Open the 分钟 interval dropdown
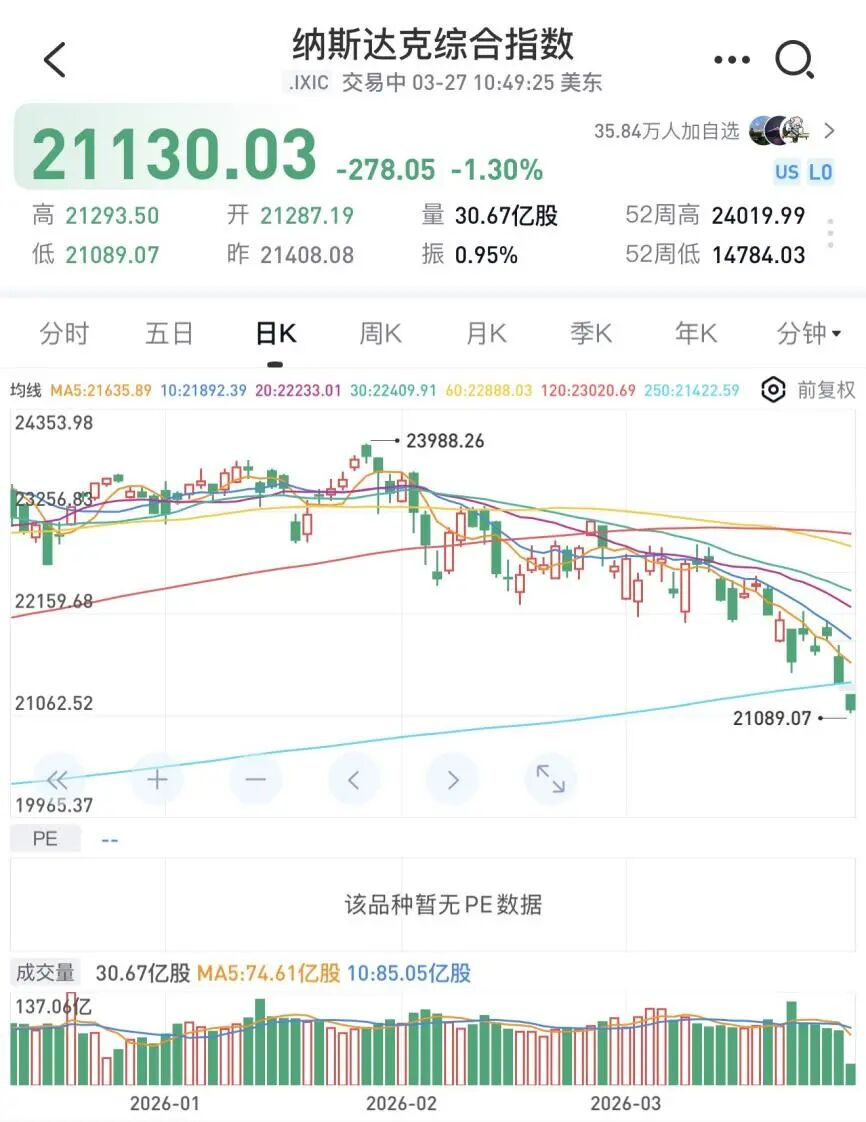Viewport: 866px width, 1122px height. pos(808,333)
